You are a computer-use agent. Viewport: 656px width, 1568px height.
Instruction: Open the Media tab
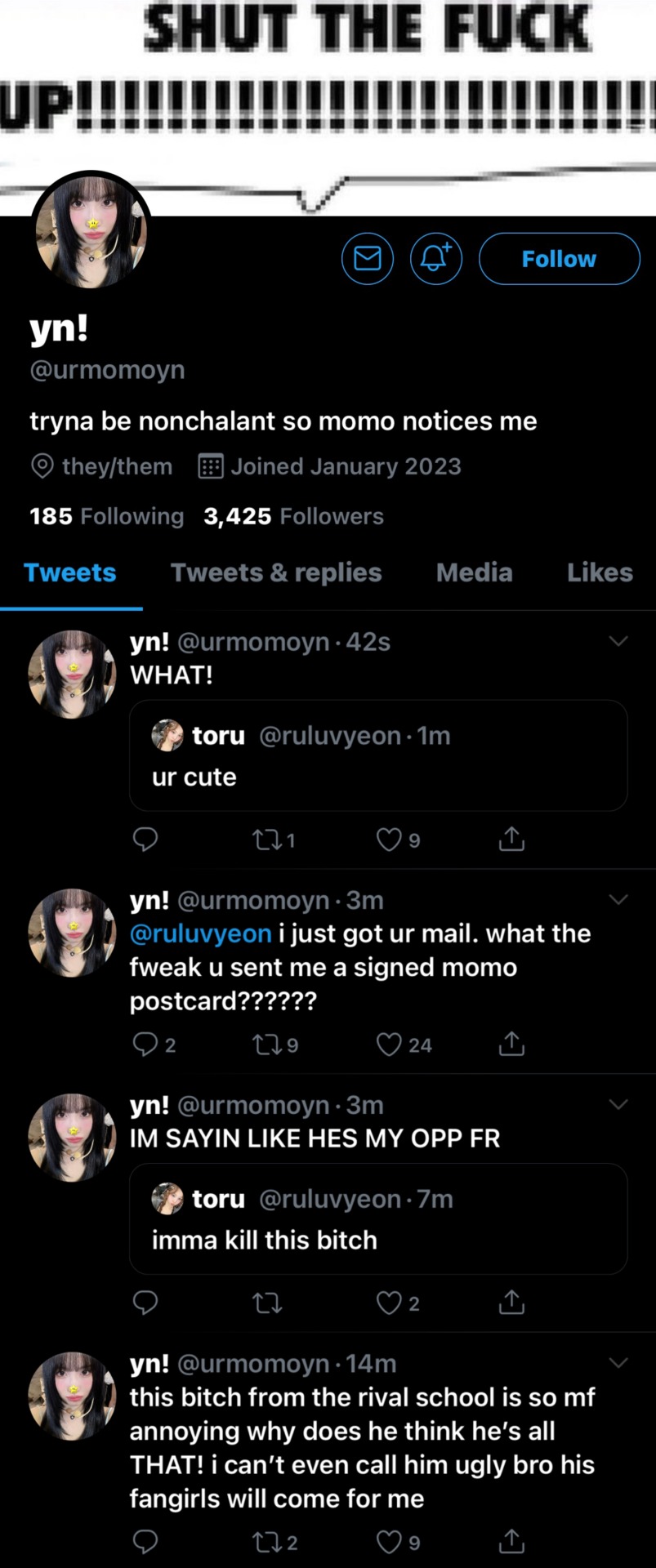pyautogui.click(x=474, y=572)
